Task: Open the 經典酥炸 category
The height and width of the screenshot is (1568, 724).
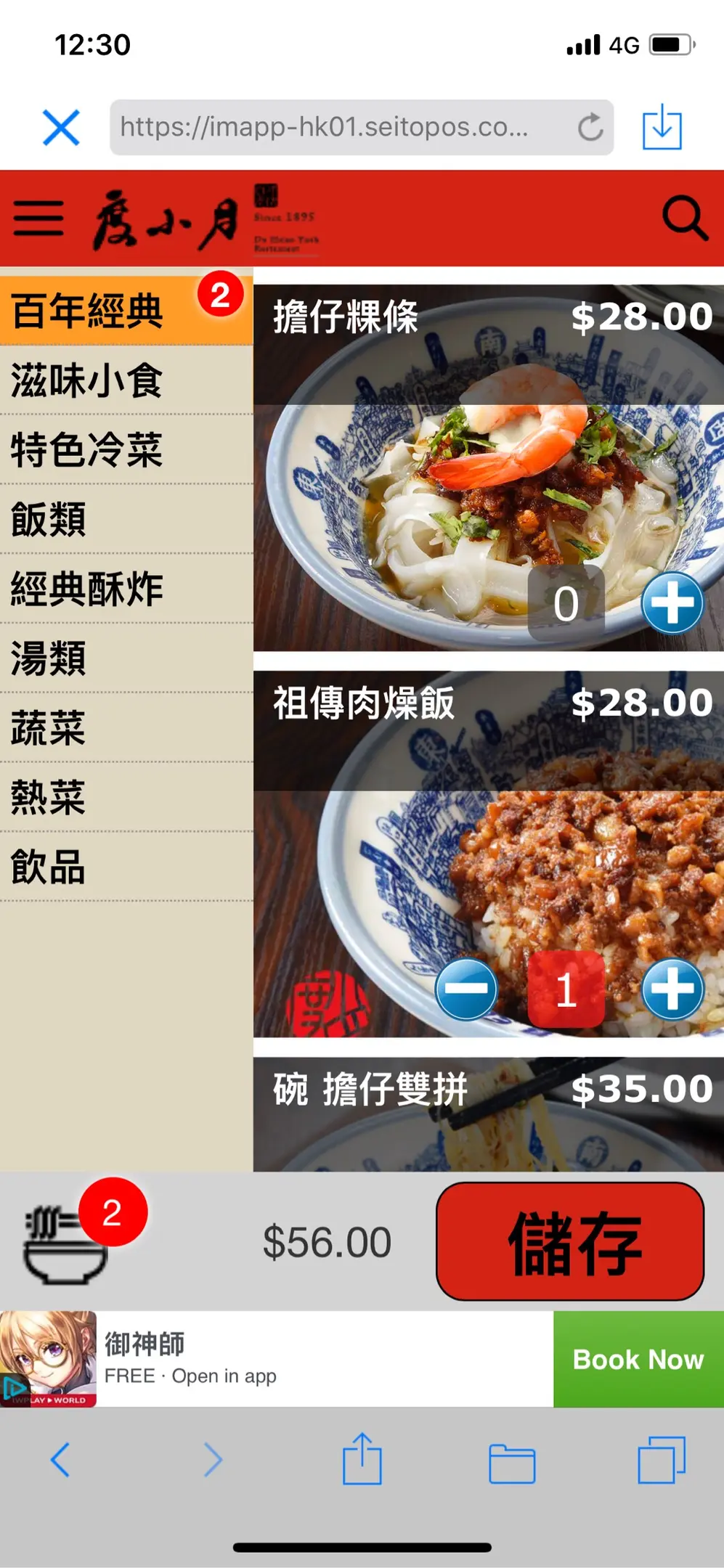Action: (87, 589)
